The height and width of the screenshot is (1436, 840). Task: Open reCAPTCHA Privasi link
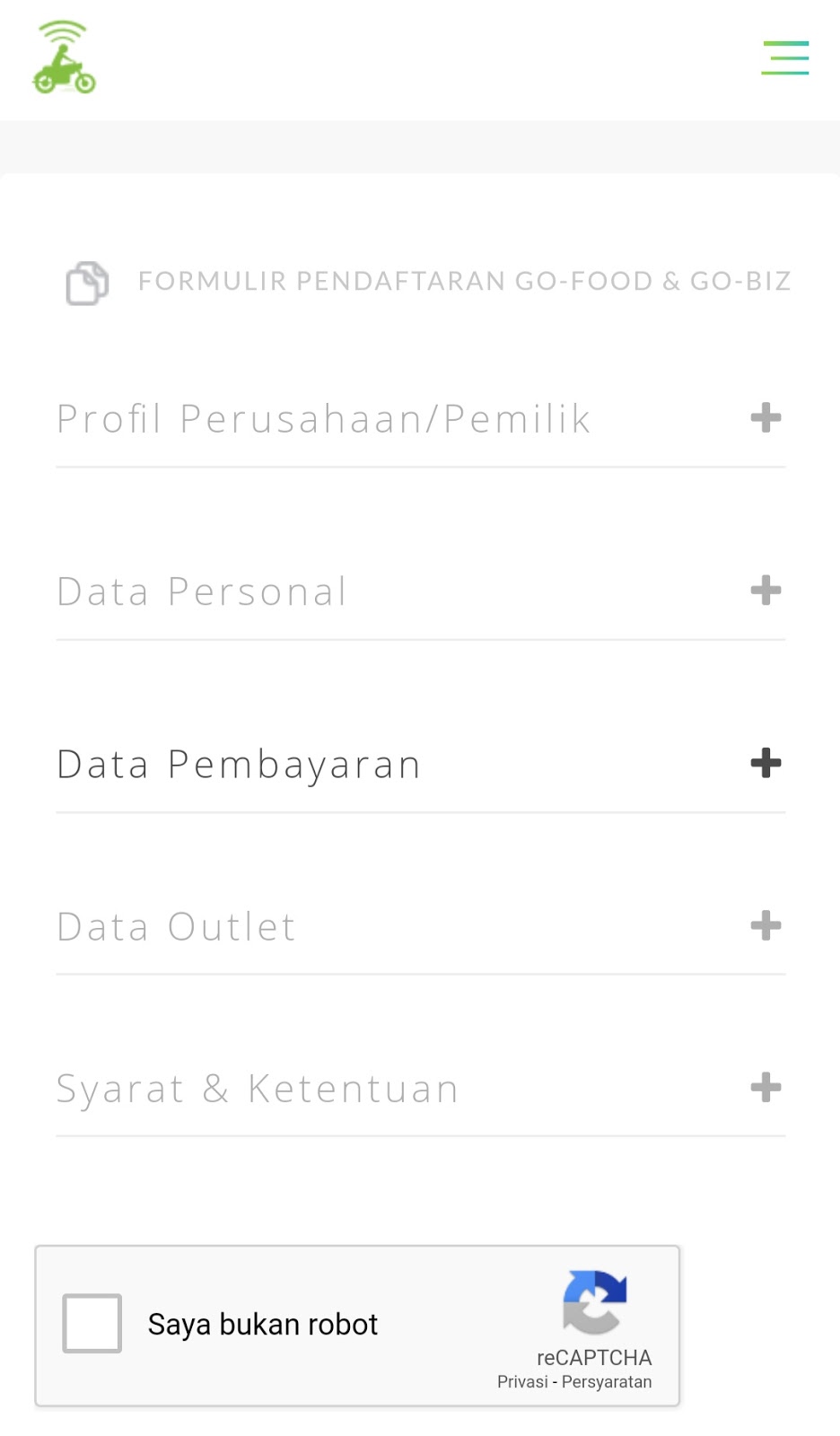pos(522,1382)
